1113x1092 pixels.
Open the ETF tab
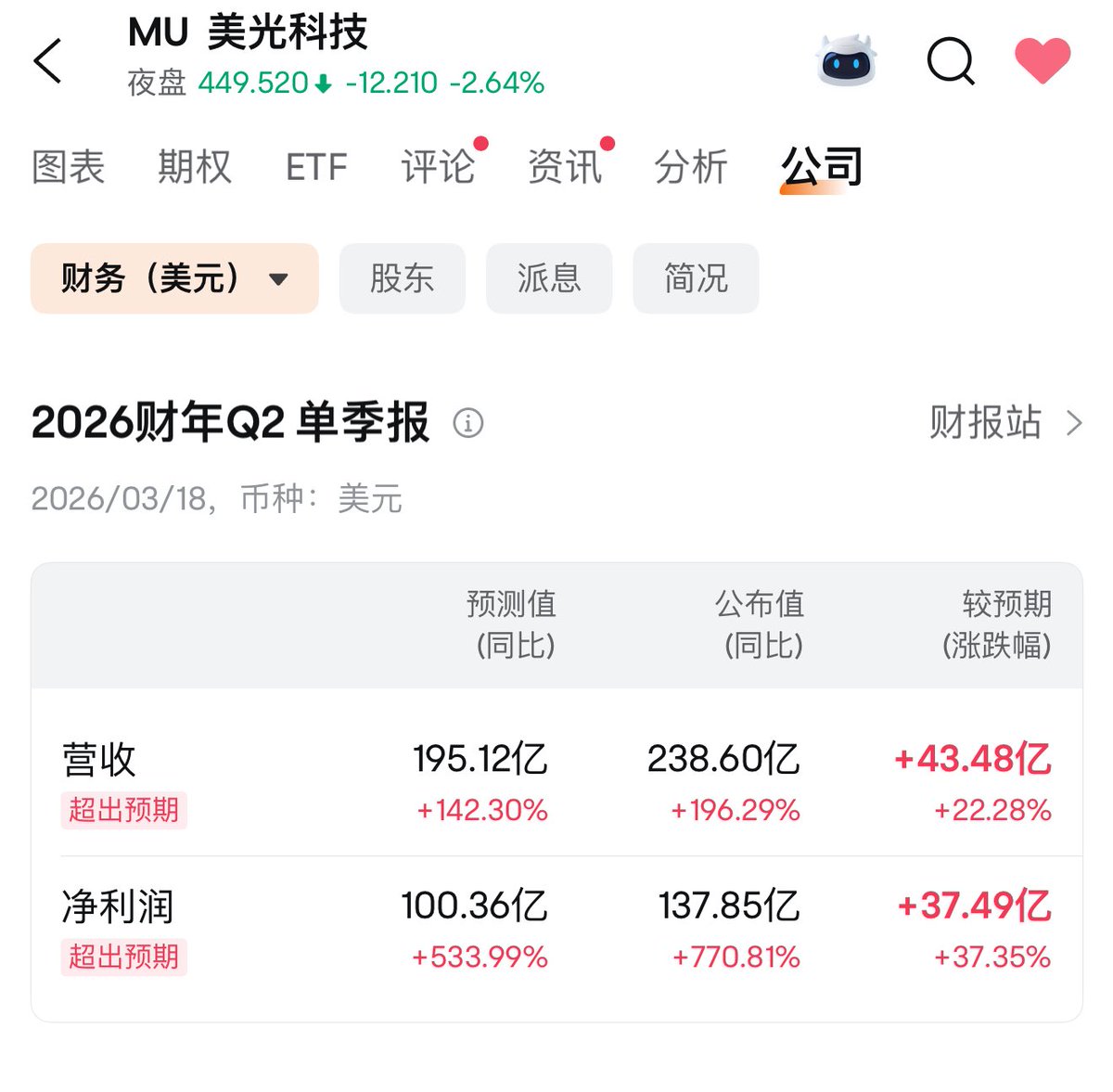(x=316, y=168)
